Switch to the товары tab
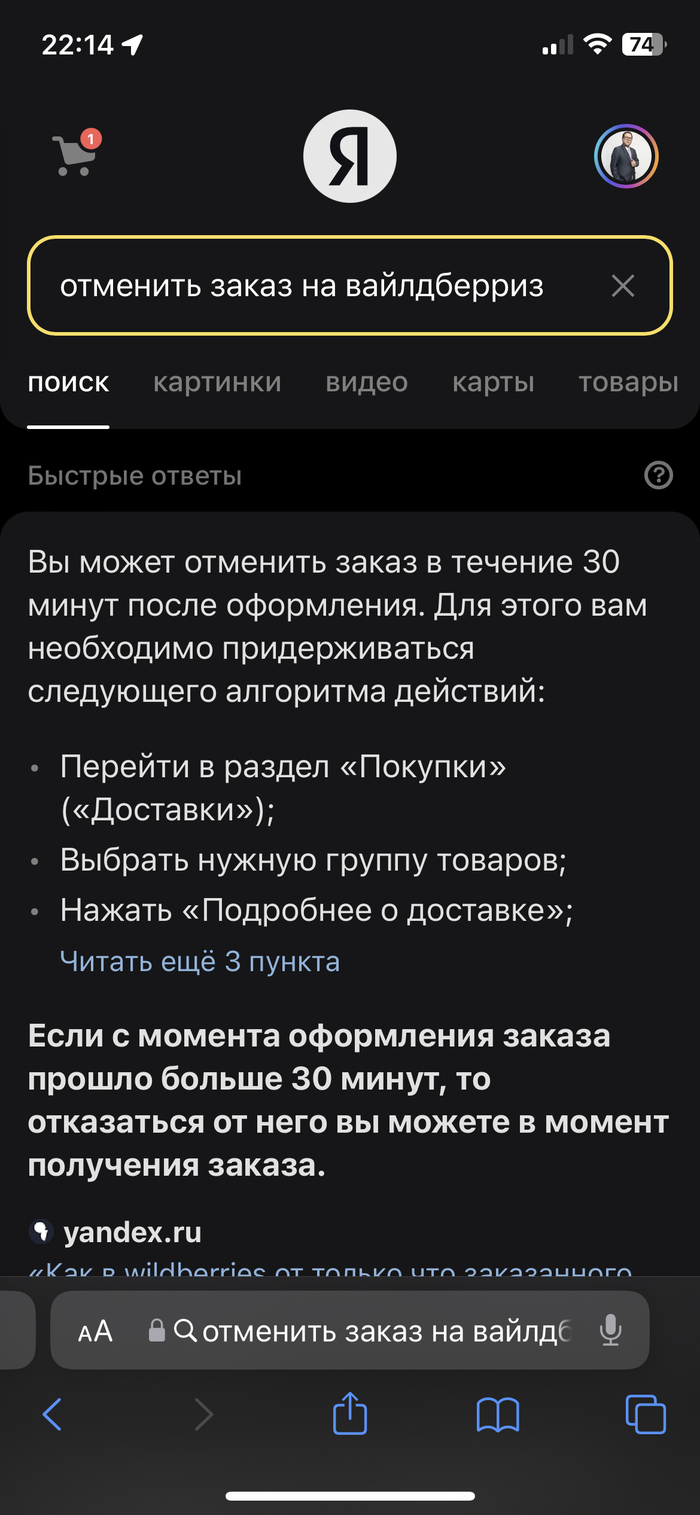 click(628, 382)
